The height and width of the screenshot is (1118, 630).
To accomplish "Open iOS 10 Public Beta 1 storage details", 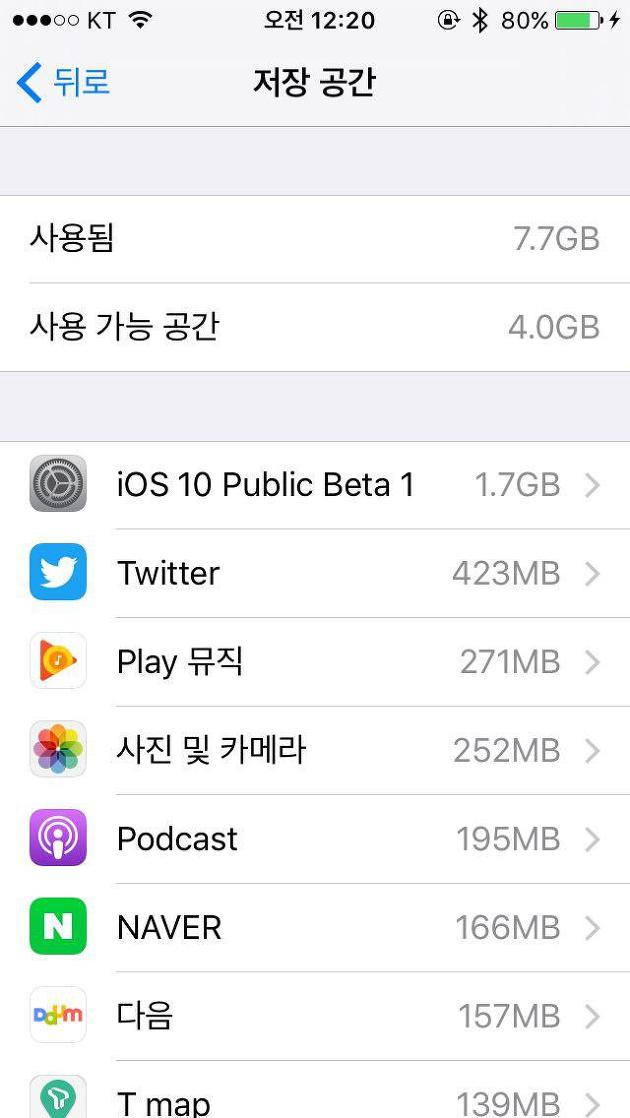I will pyautogui.click(x=315, y=486).
